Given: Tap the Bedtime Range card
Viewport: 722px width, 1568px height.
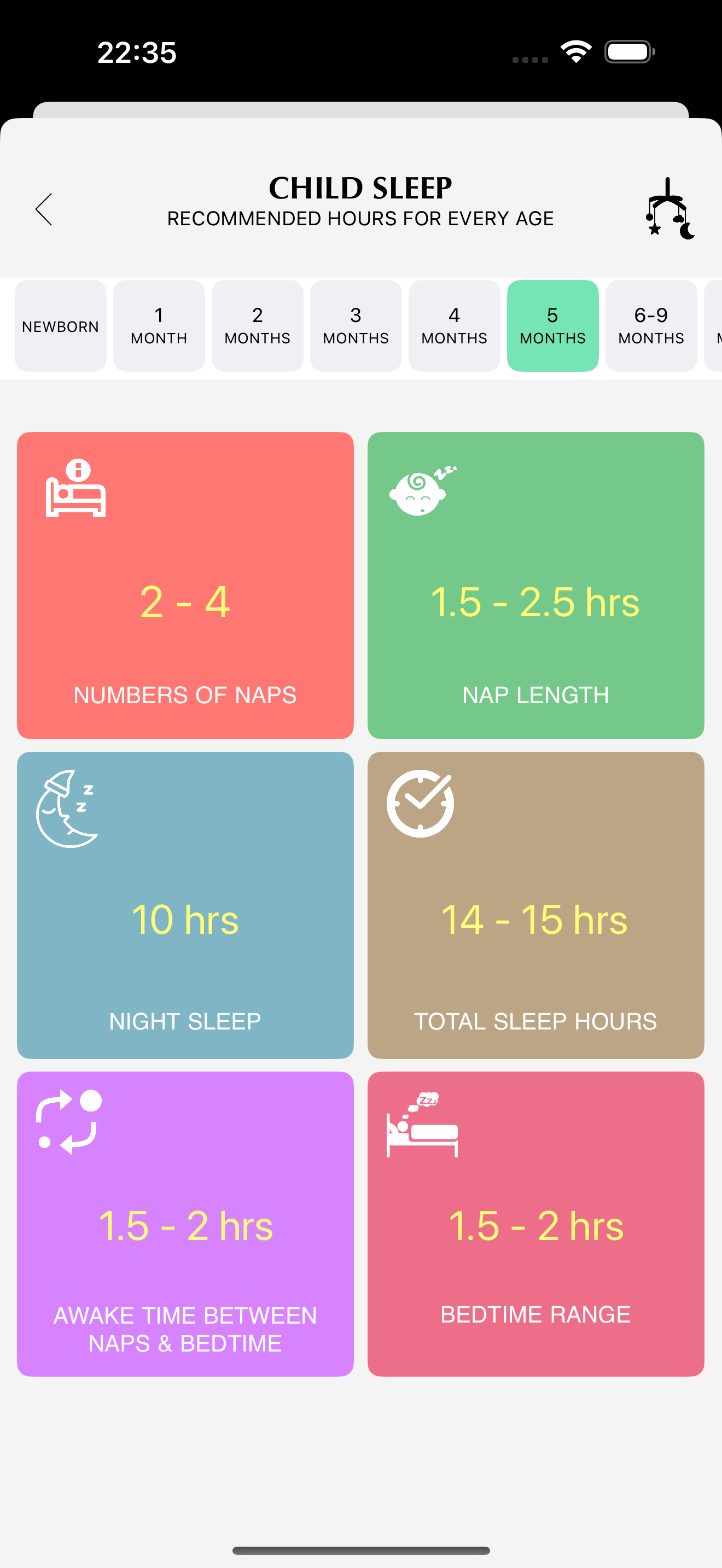Looking at the screenshot, I should 535,1226.
